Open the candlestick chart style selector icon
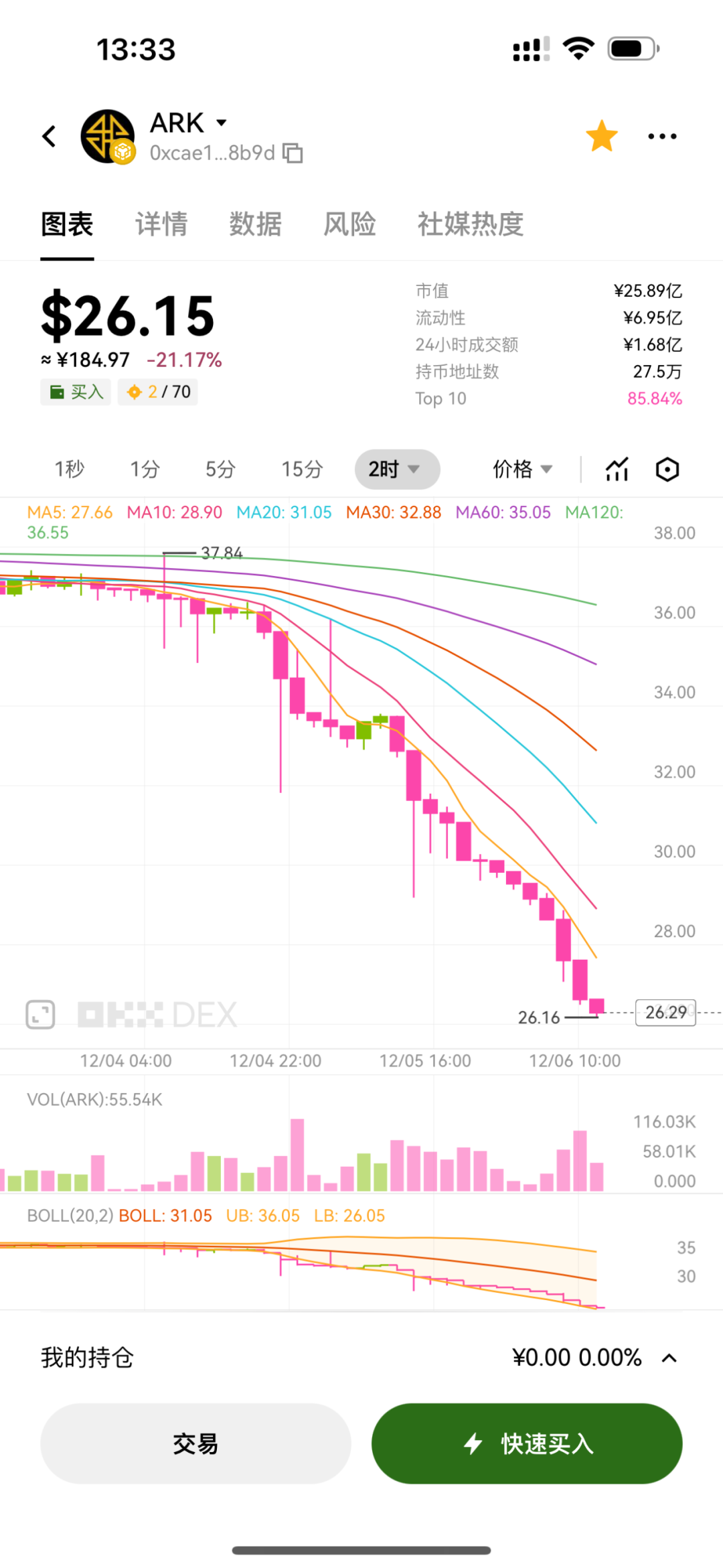Viewport: 723px width, 1568px height. pyautogui.click(x=615, y=470)
